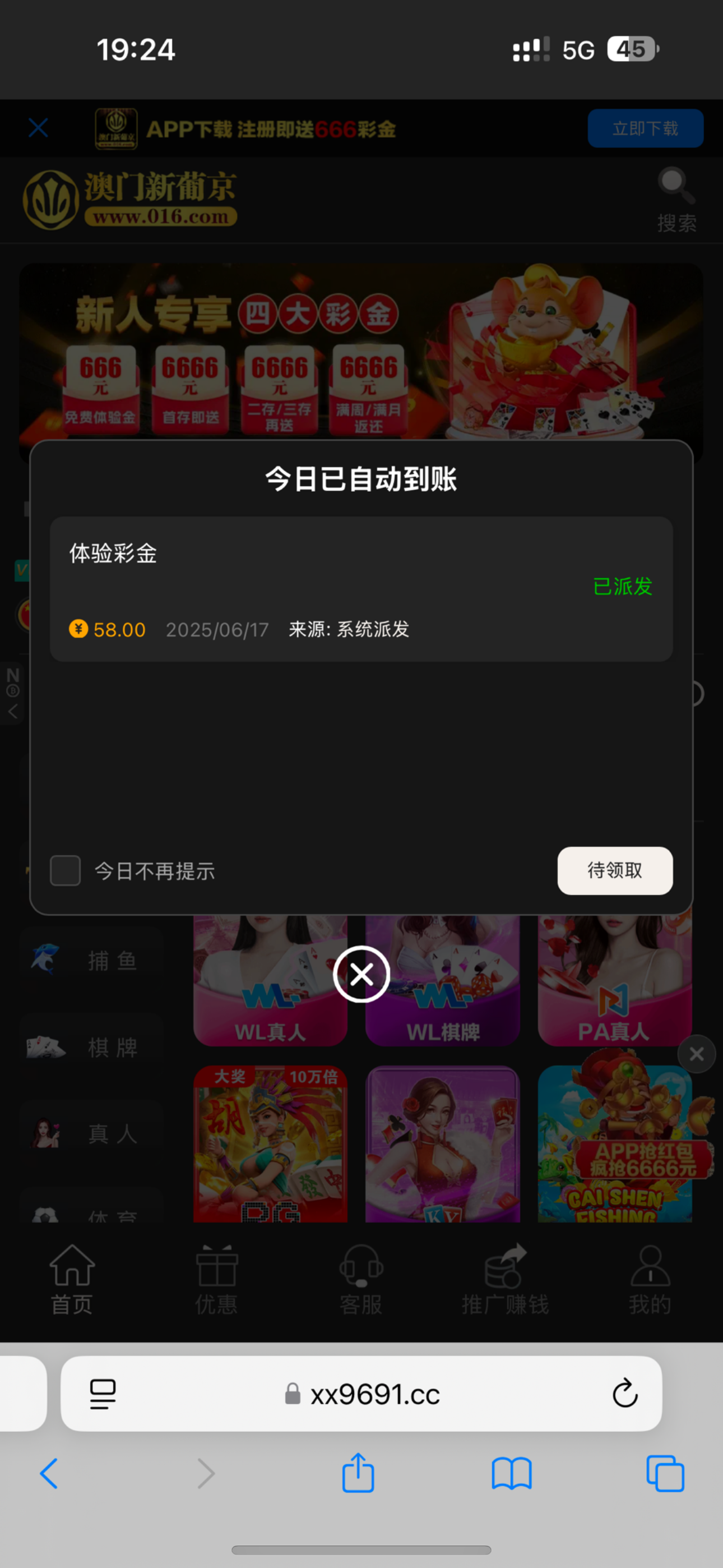Tap the xx9691.cc address field

point(374,1394)
